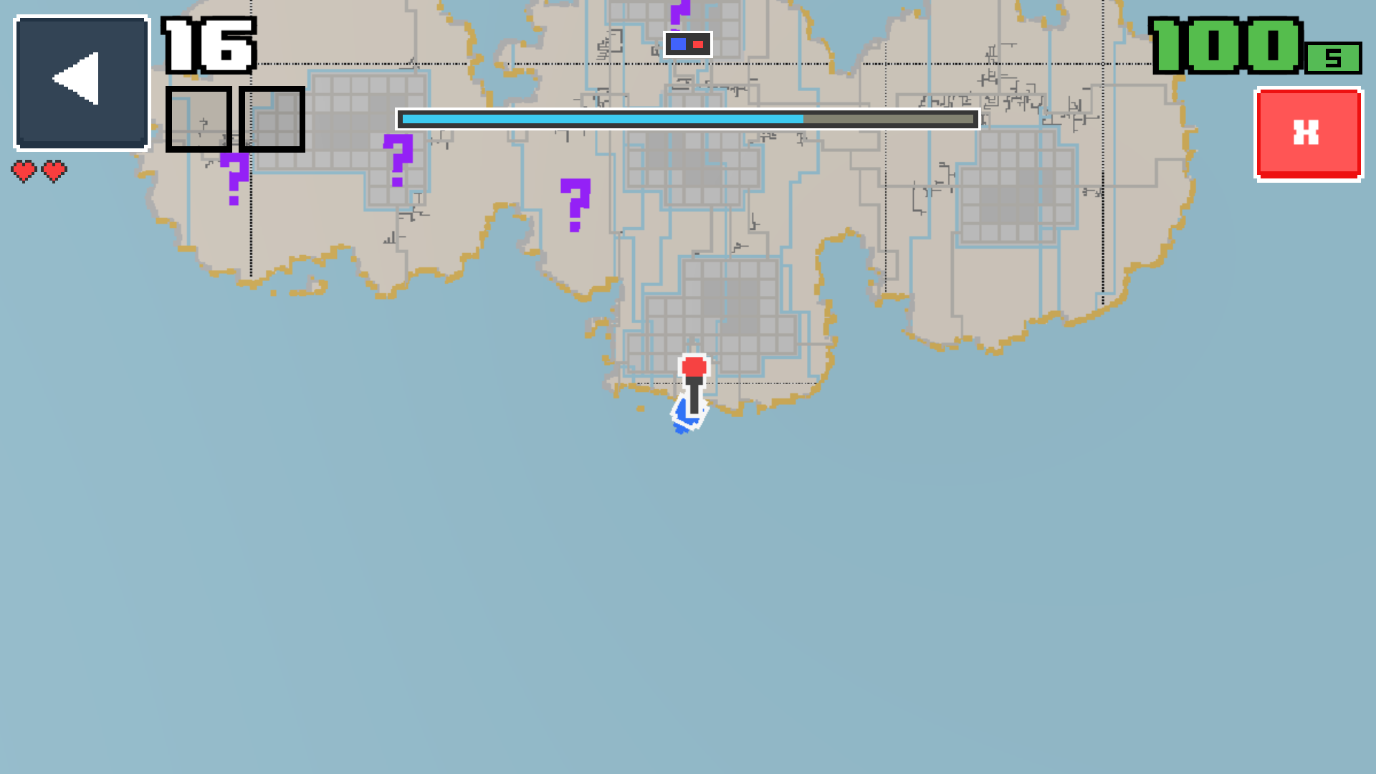Screen dimensions: 1376x774
Task: Select the second empty item slot
Action: [272, 119]
